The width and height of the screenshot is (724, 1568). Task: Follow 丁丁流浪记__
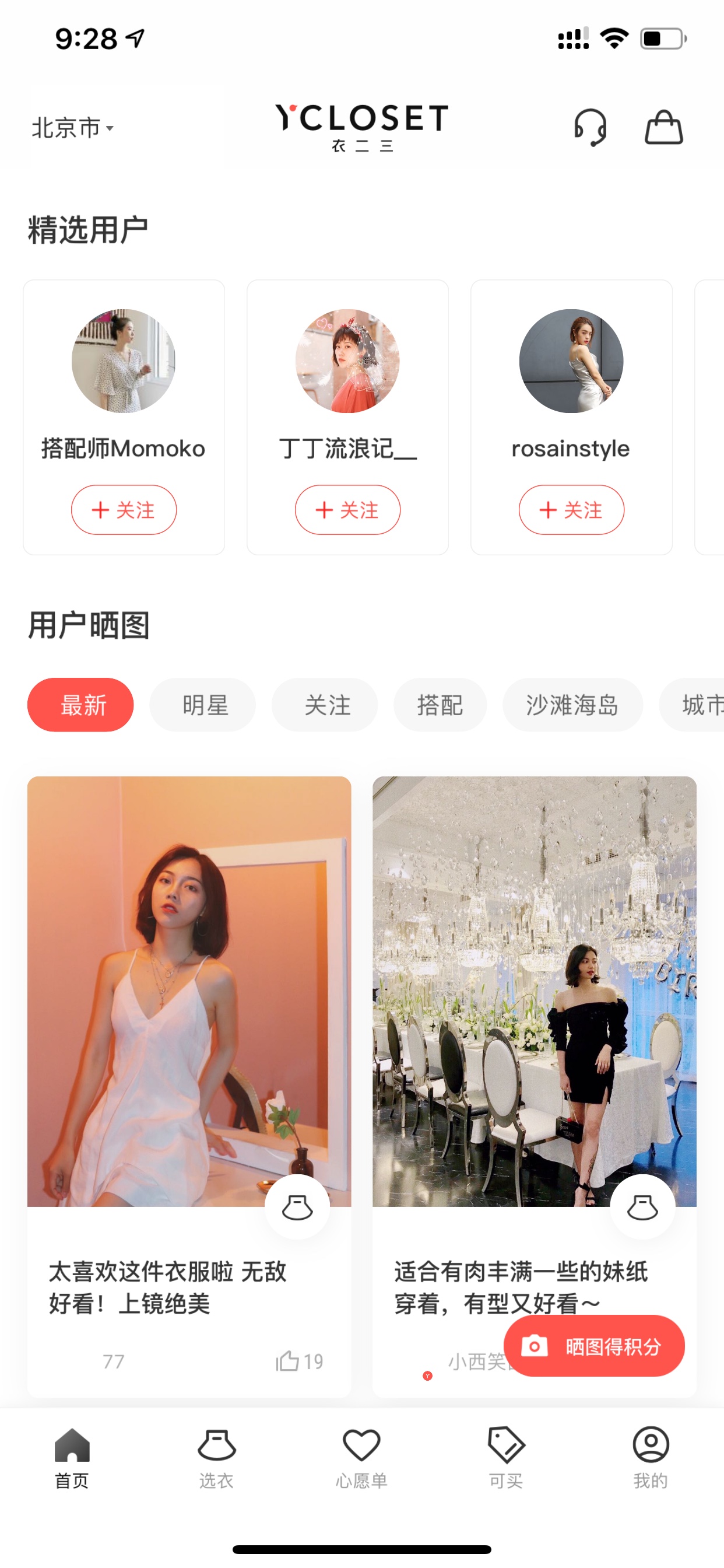pos(347,509)
